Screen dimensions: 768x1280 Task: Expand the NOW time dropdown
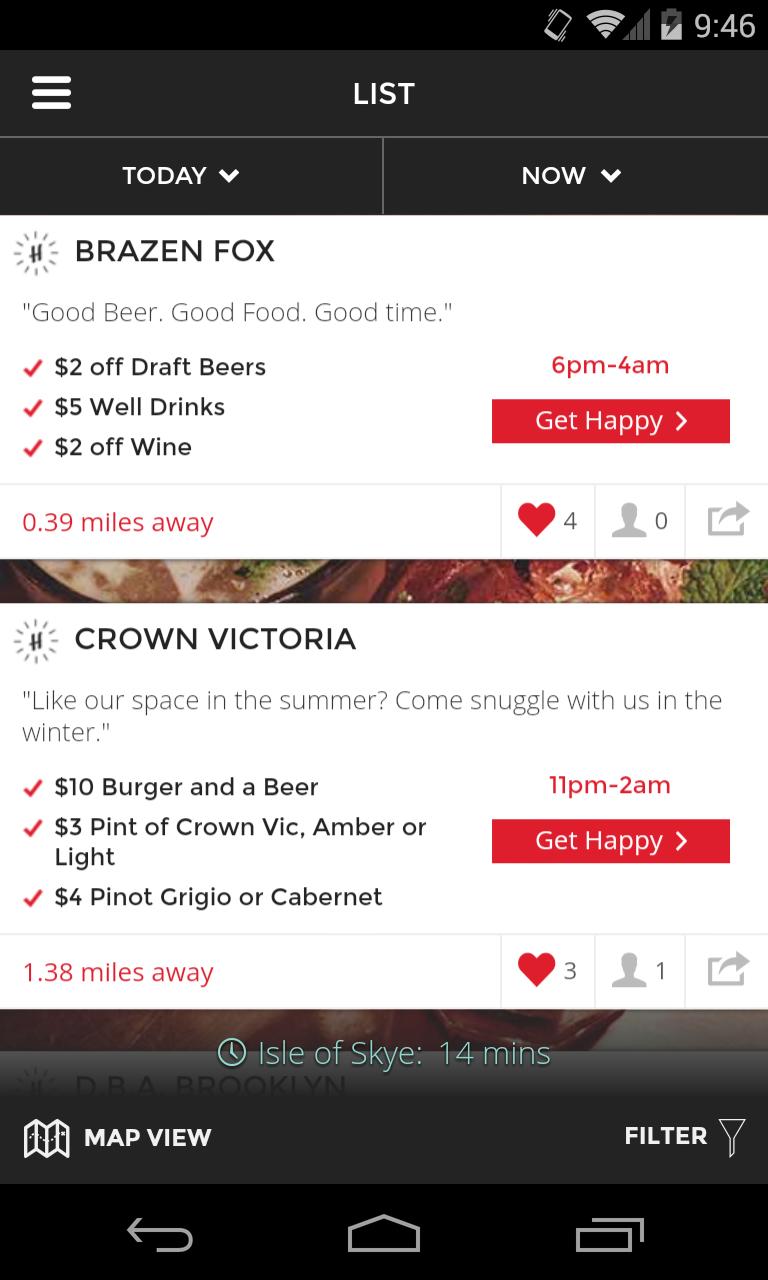click(572, 176)
